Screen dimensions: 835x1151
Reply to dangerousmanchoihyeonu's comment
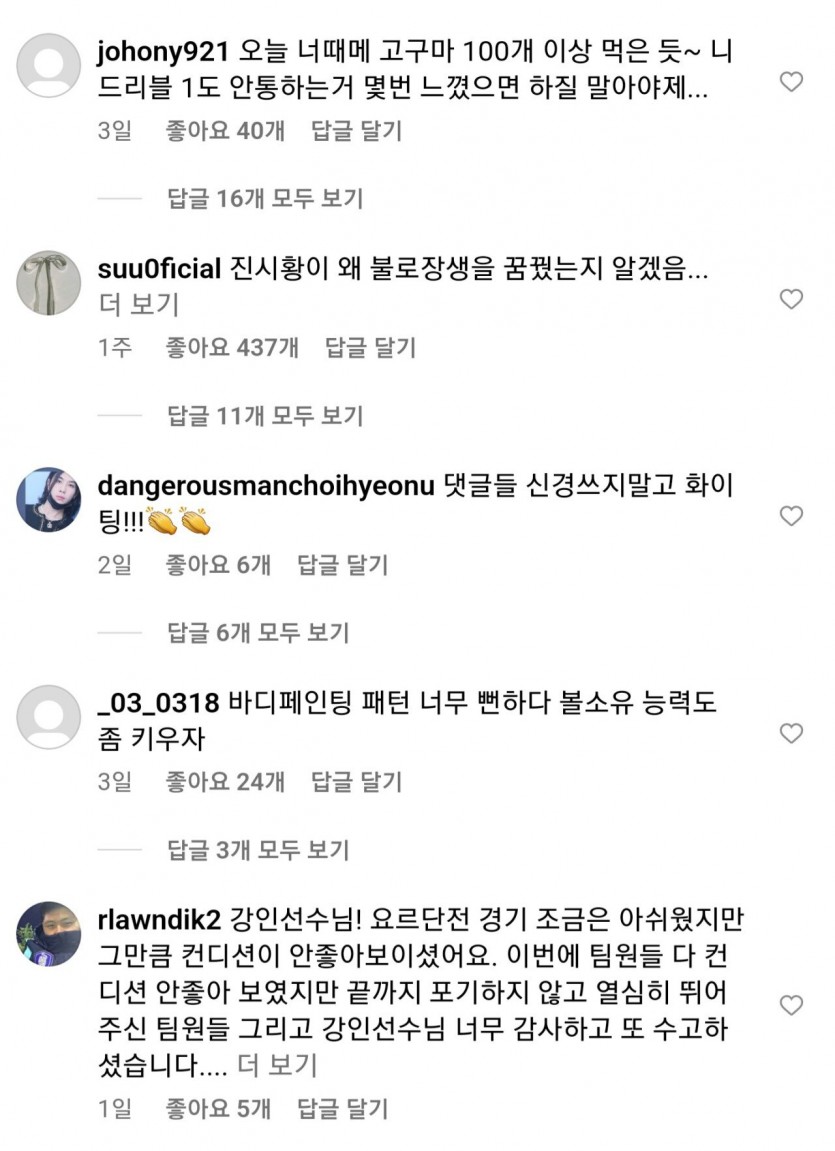tap(342, 565)
